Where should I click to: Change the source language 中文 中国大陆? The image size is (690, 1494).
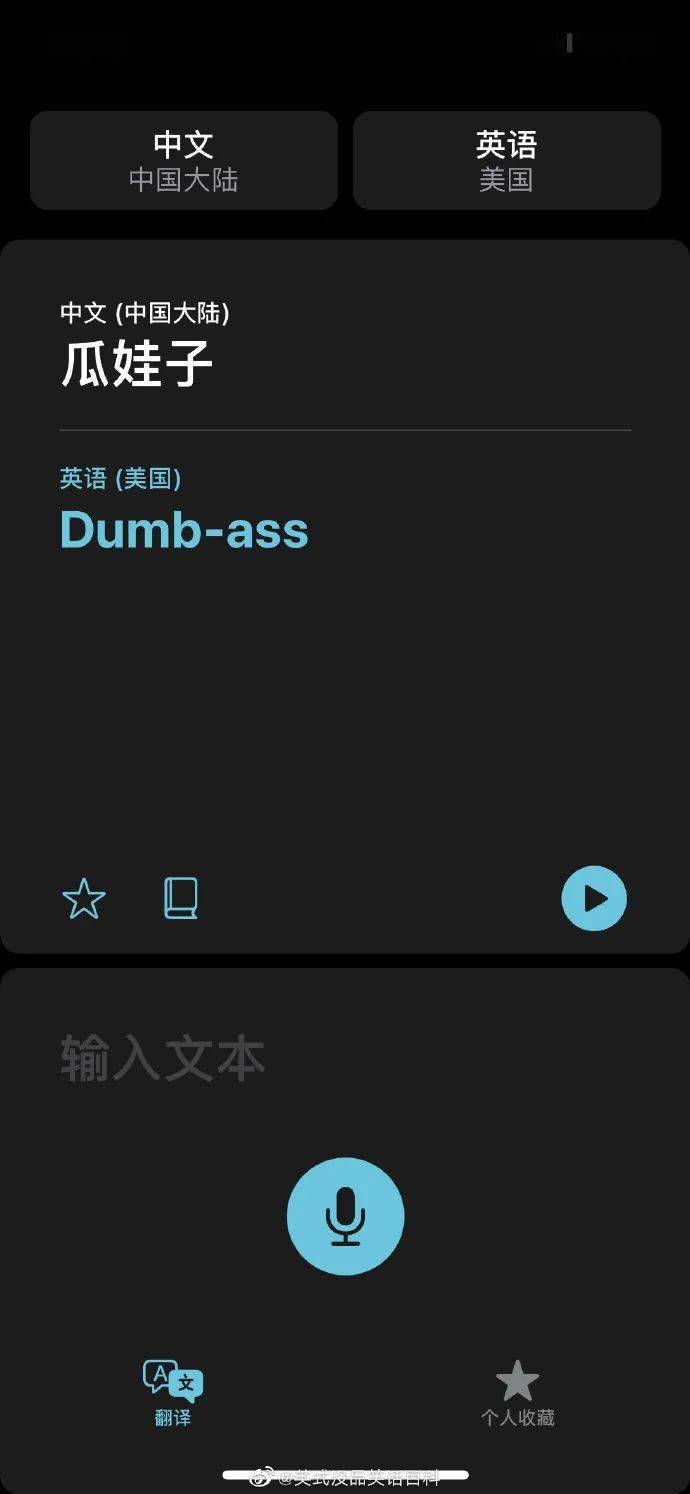[x=184, y=160]
